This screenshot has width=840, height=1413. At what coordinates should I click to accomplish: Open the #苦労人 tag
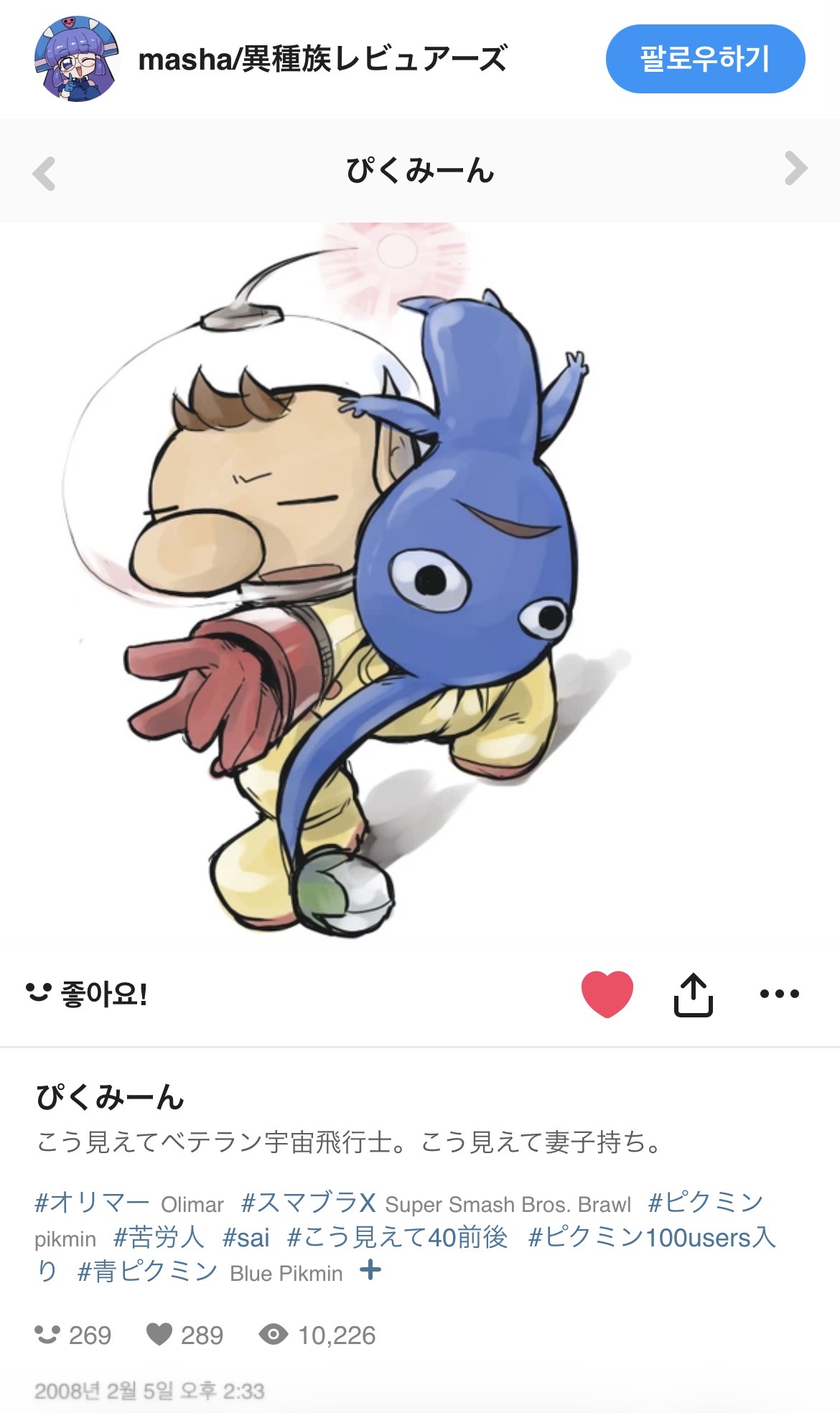coord(159,1237)
